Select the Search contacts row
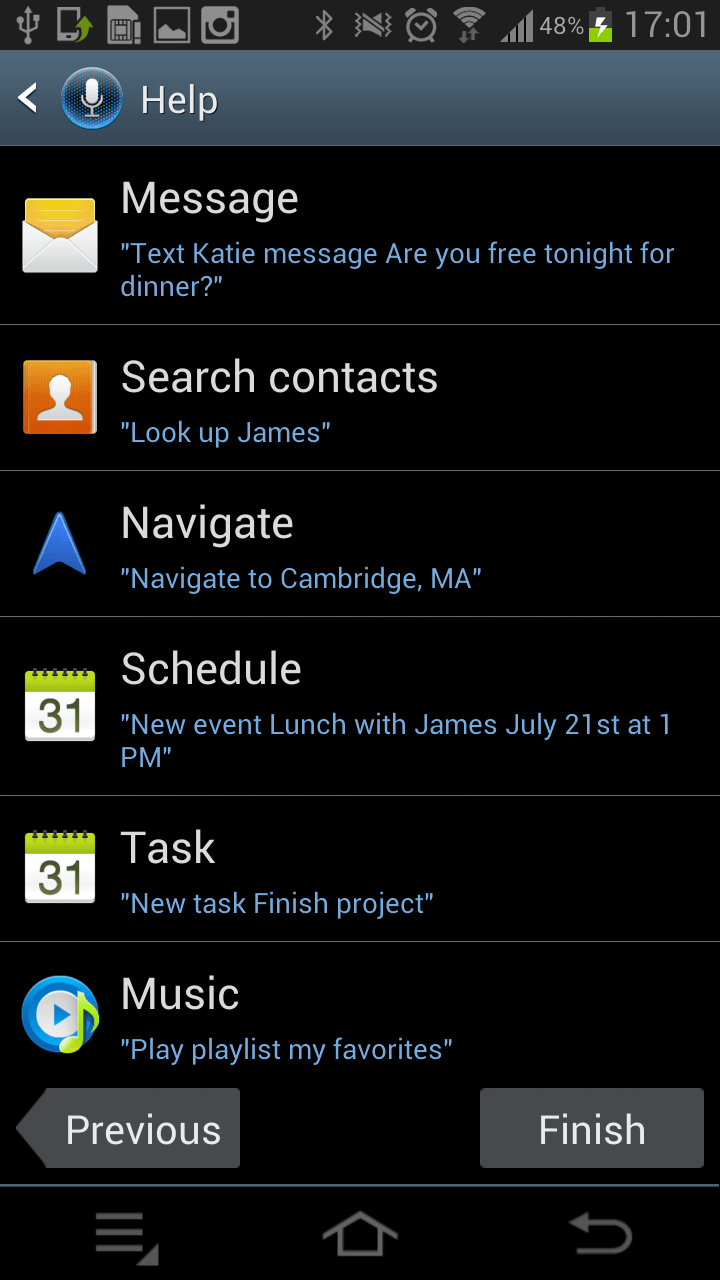Screen dimensions: 720x1280 pos(360,398)
